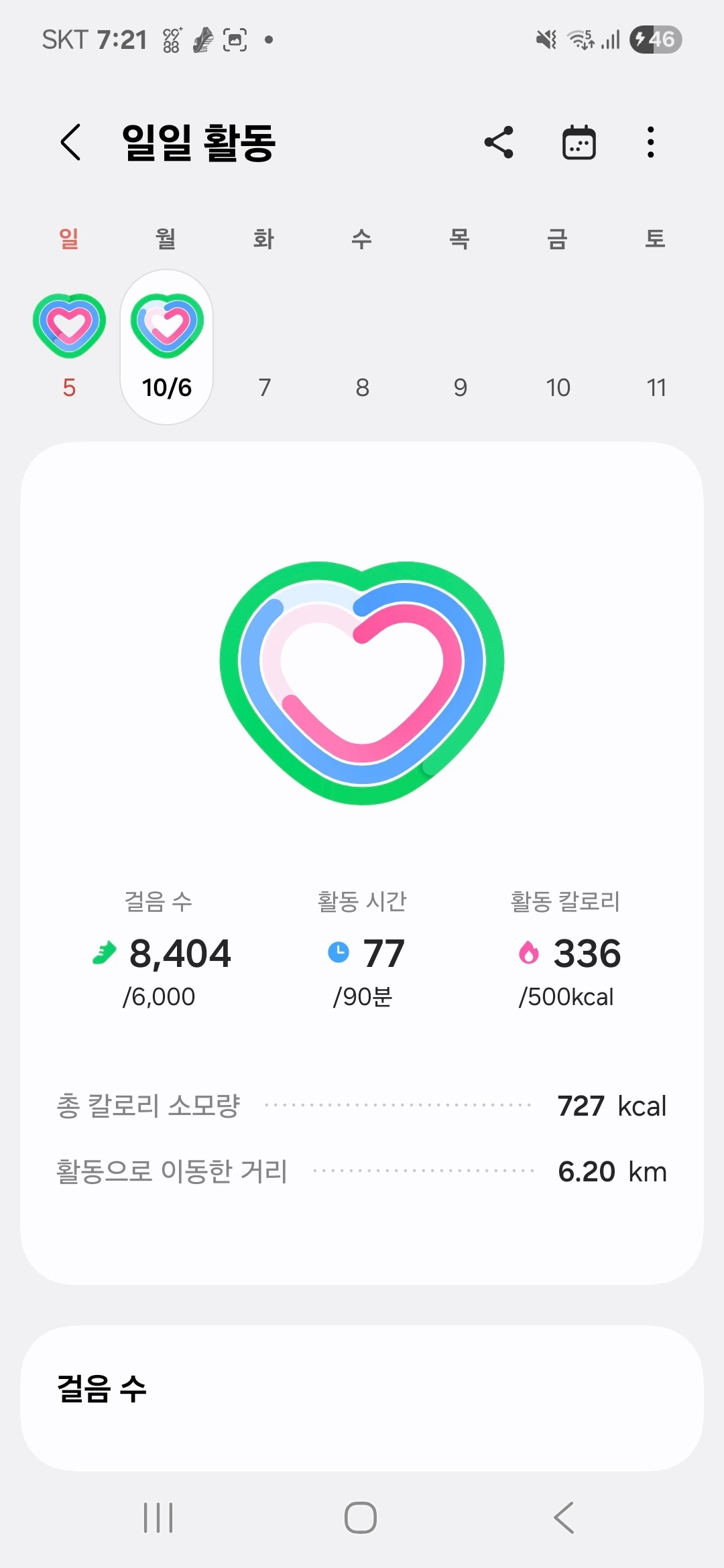Open the recent apps view
Viewport: 724px width, 1568px height.
click(x=158, y=1518)
